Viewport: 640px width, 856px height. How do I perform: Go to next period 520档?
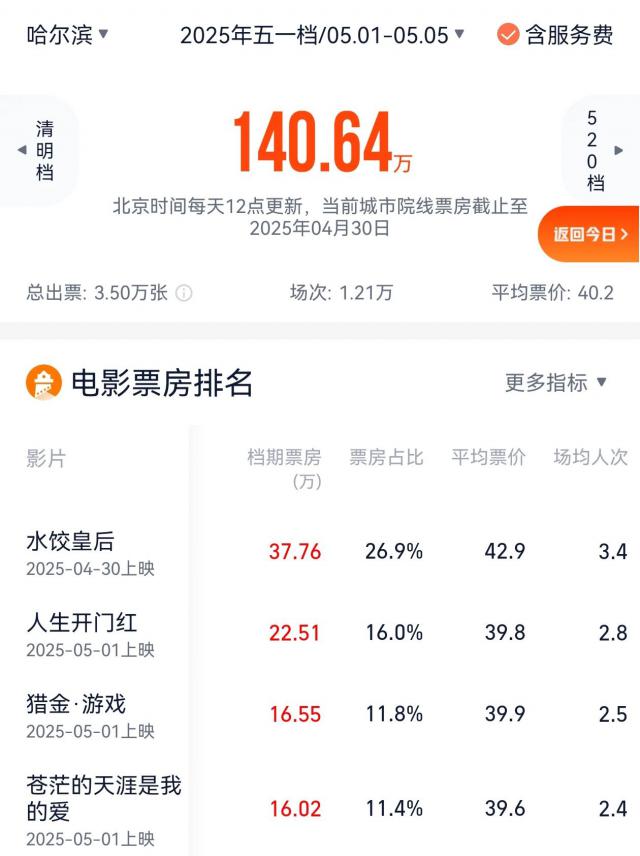[x=600, y=151]
